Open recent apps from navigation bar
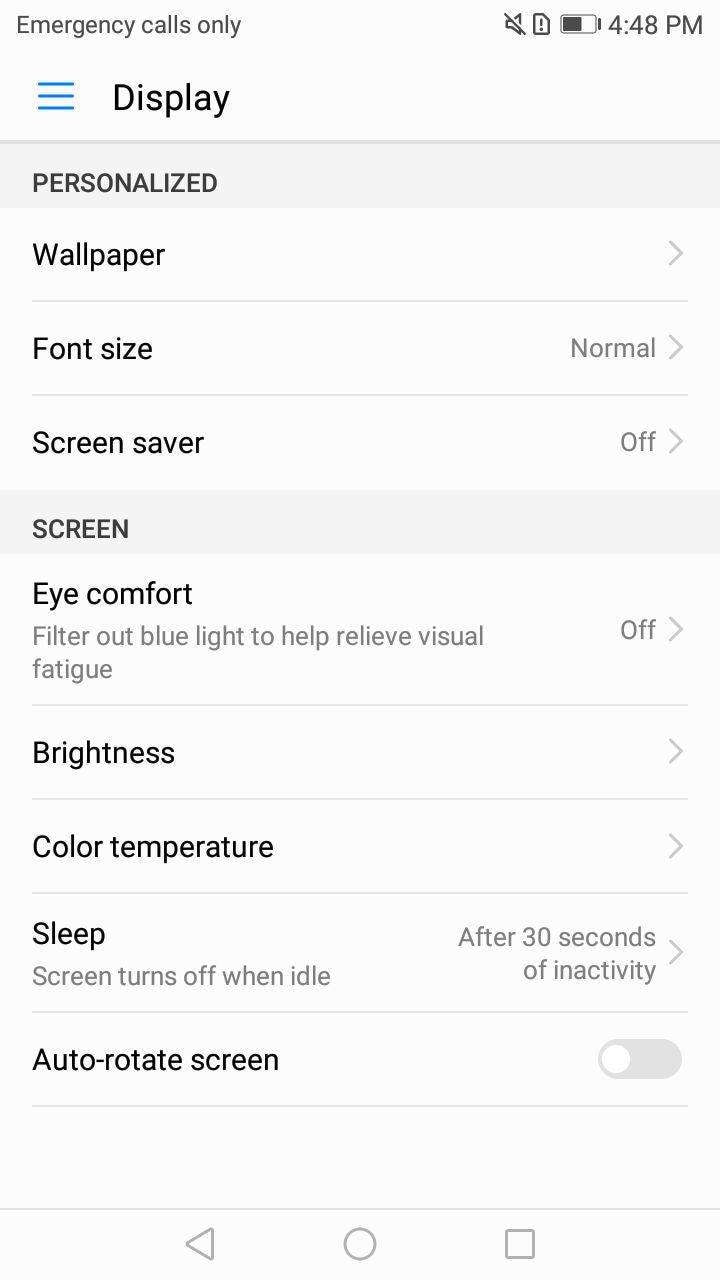 (519, 1244)
